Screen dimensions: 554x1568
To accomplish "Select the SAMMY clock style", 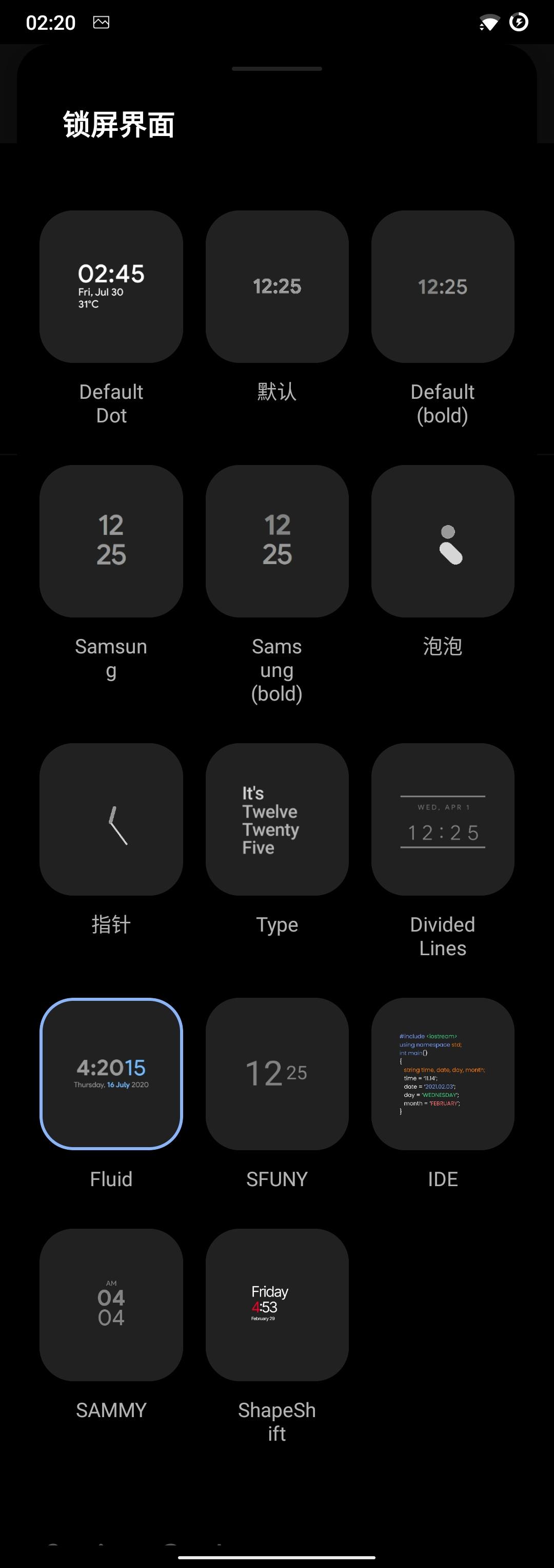I will (111, 1304).
